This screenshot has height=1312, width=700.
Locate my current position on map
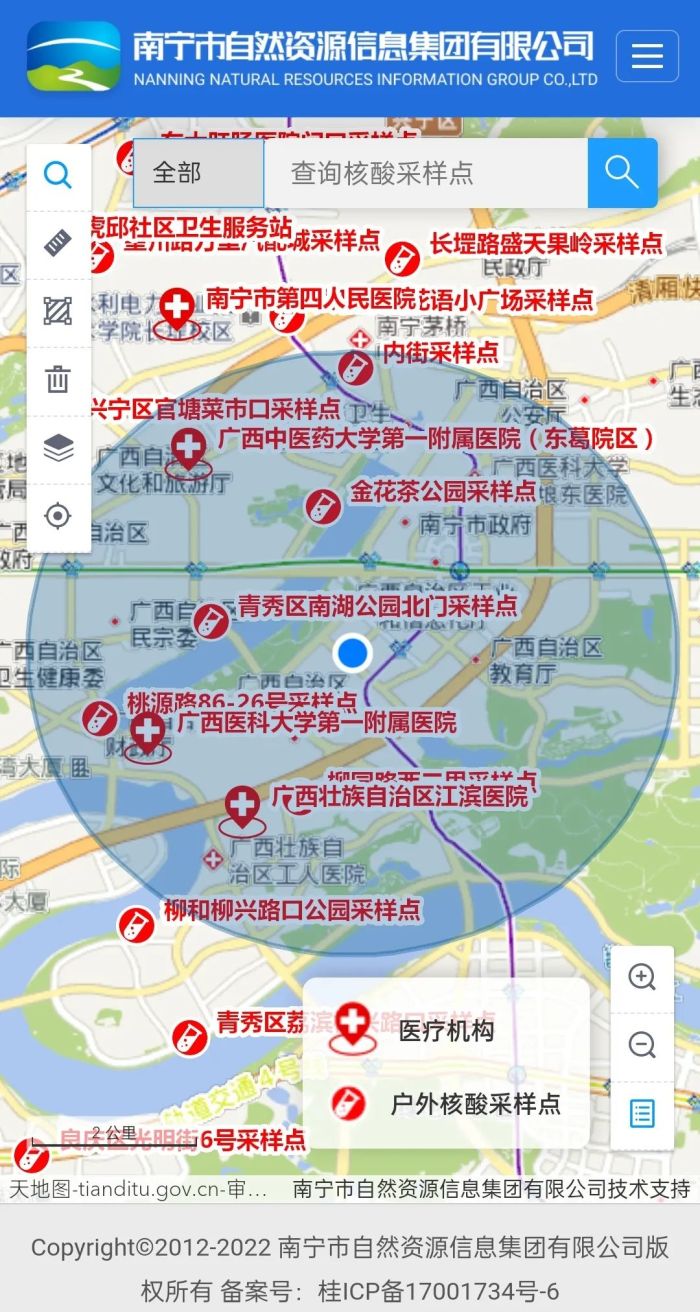[x=58, y=516]
